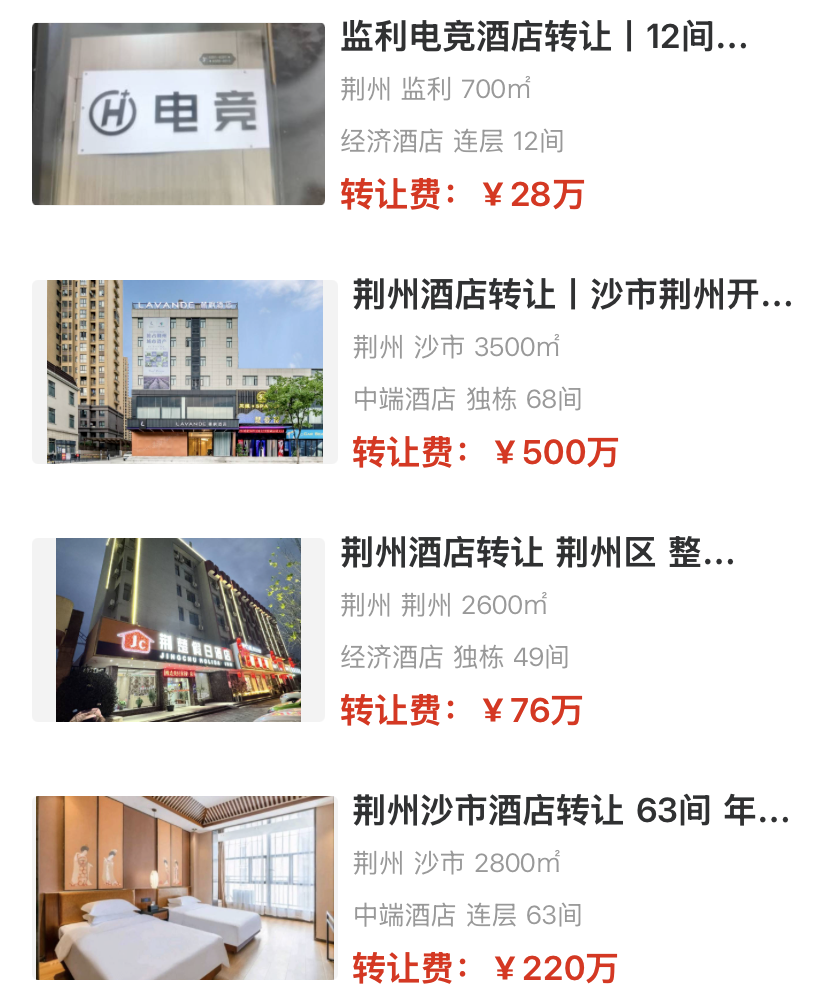This screenshot has height=999, width=828.
Task: Select the 荆州沙市酒店转让 63间 listing
Action: click(570, 812)
